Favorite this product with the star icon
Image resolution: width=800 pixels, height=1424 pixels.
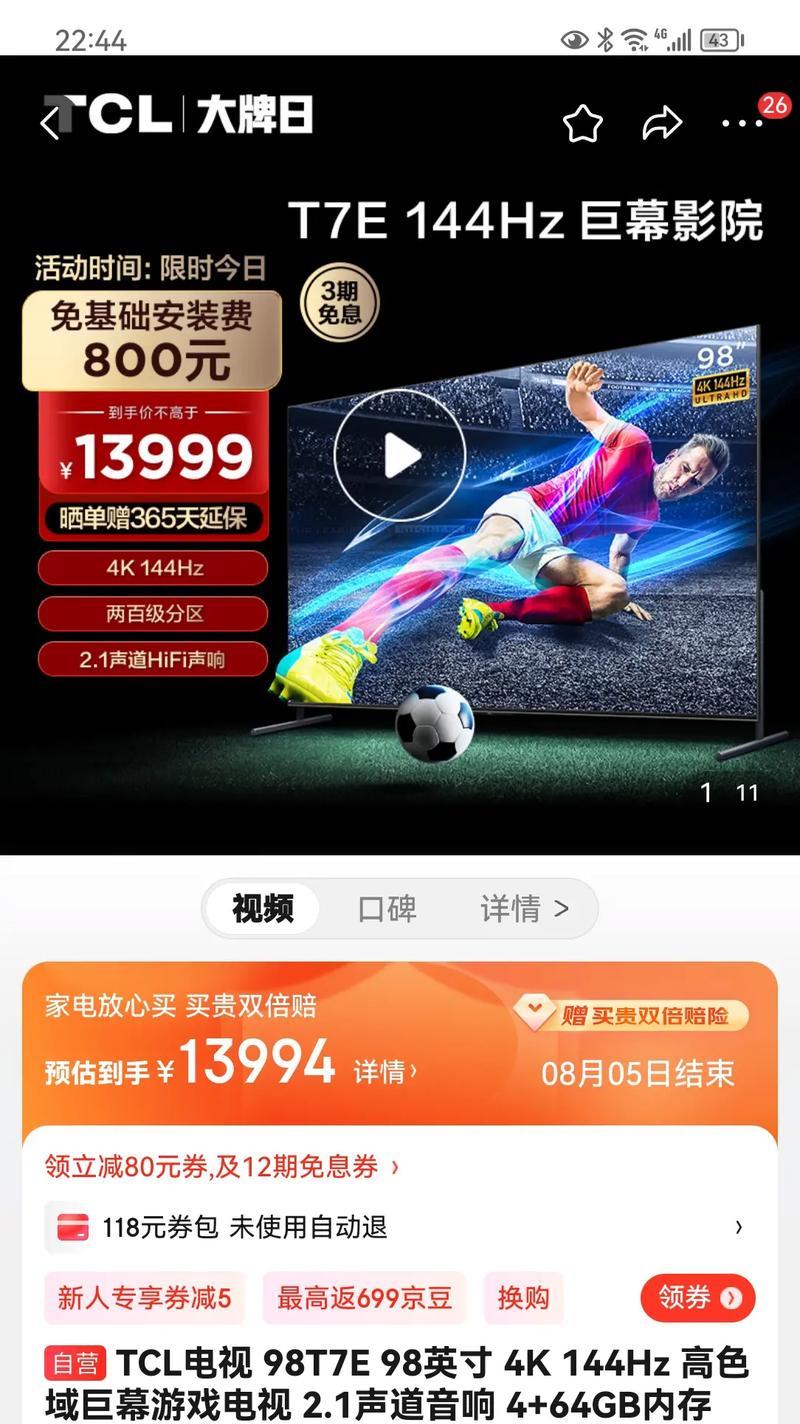point(582,124)
